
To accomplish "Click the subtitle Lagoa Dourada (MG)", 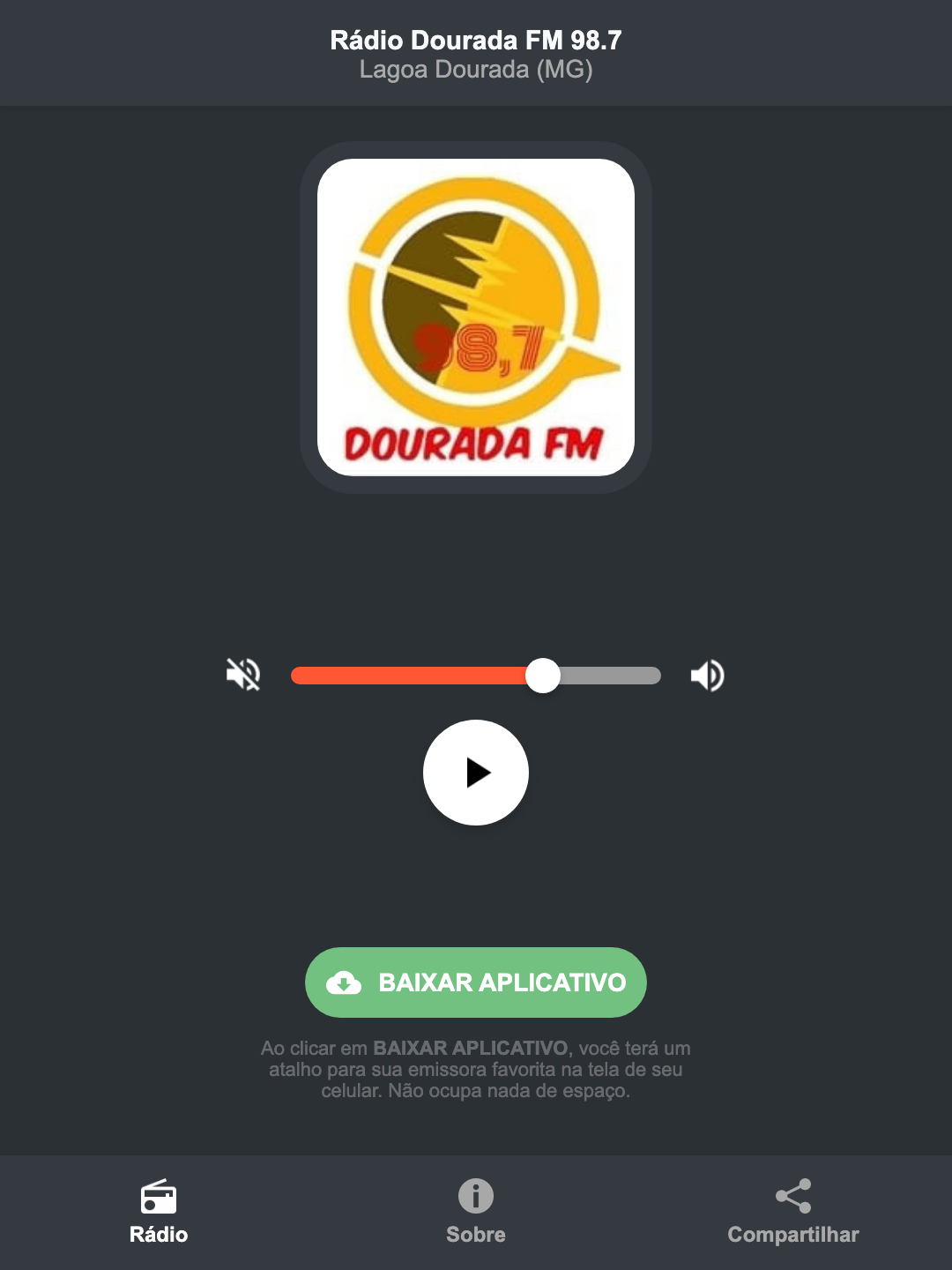I will pyautogui.click(x=475, y=71).
